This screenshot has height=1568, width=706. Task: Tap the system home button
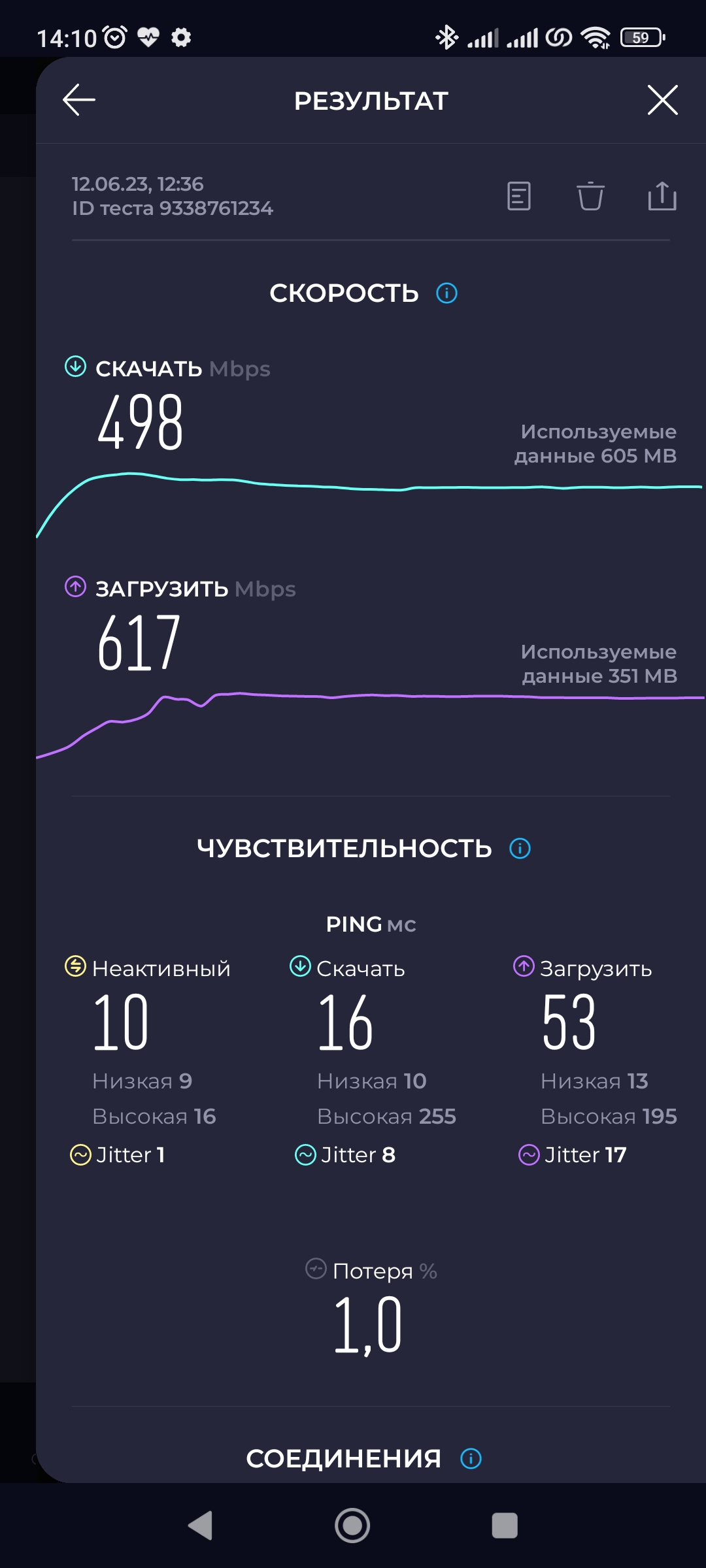click(352, 1526)
